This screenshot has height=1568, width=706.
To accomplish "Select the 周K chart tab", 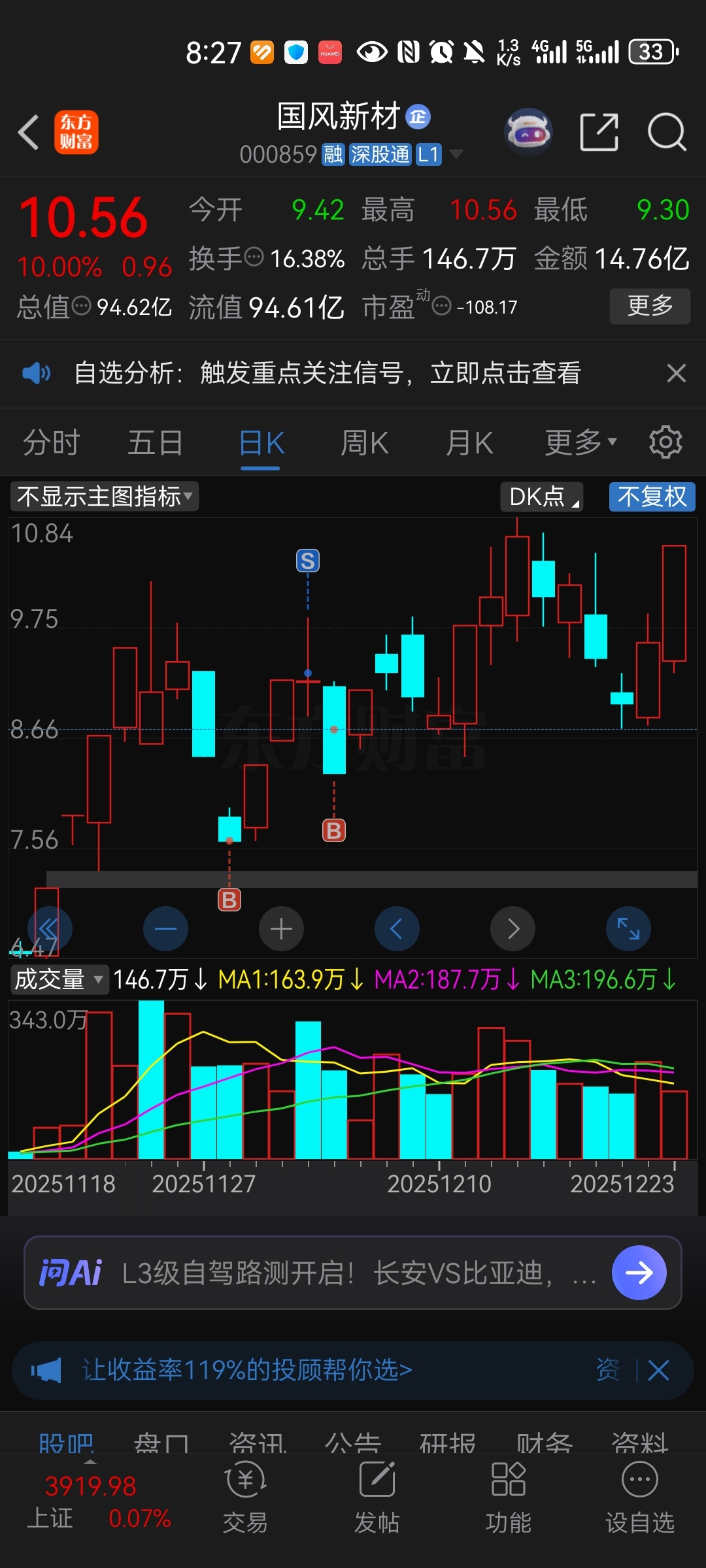I will coord(365,443).
